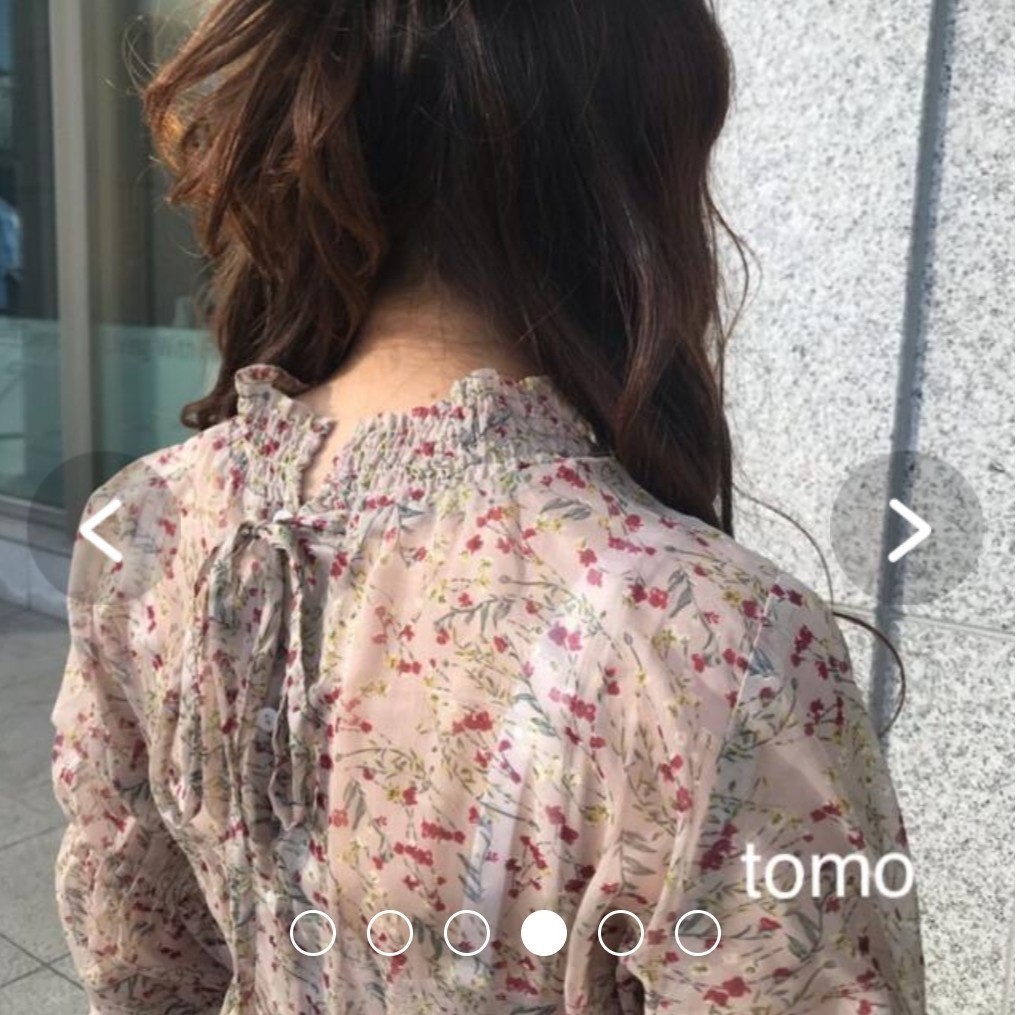Go to the previous photo with left arrow
This screenshot has height=1015, width=1017.
pyautogui.click(x=101, y=529)
